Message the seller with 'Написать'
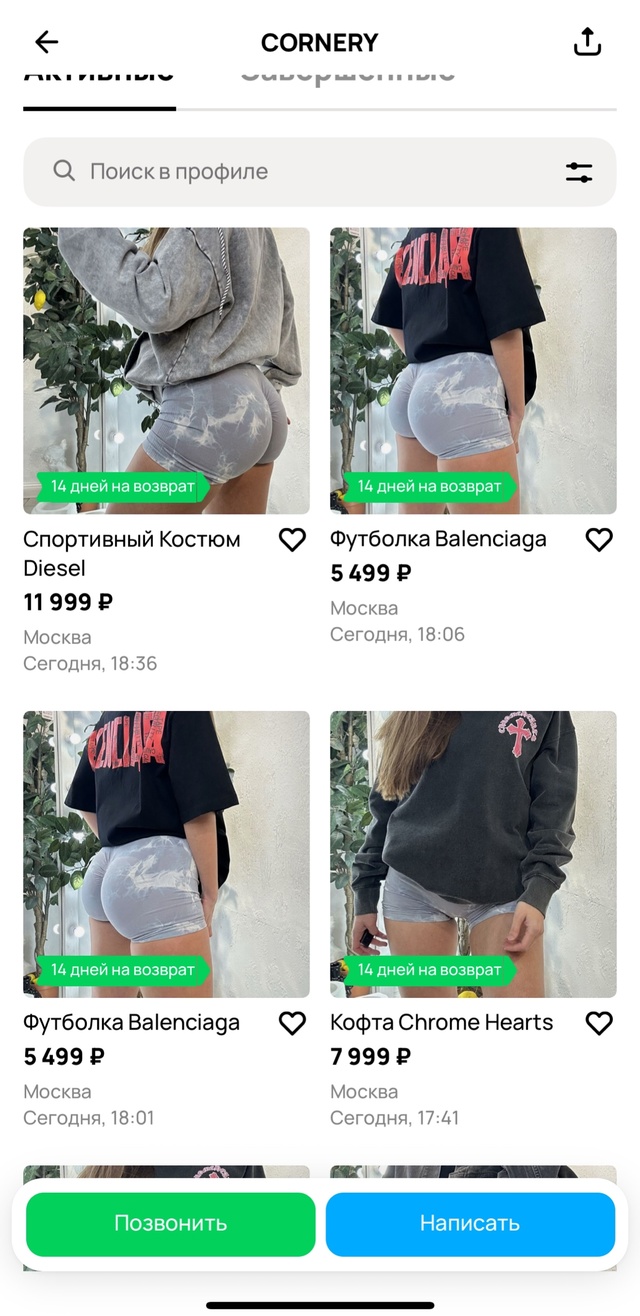This screenshot has height=1316, width=640. pyautogui.click(x=470, y=1224)
